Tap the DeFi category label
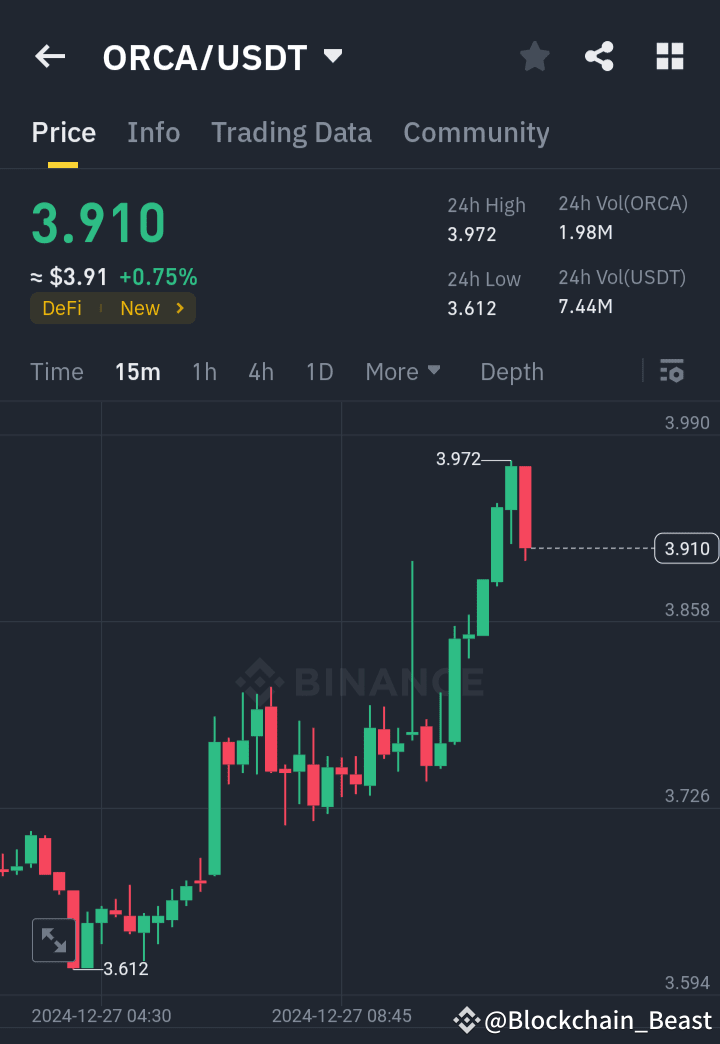 click(62, 308)
